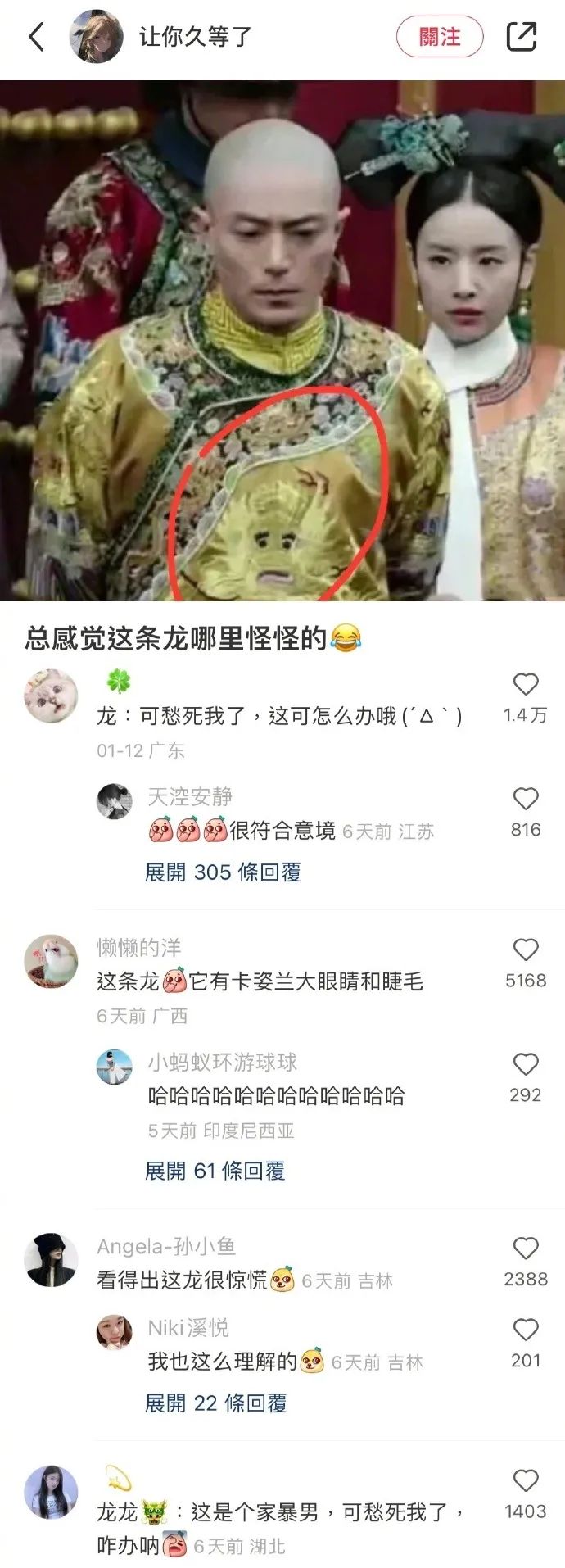Like the comment with 1403 likes
Viewport: 565px width, 1568px height.
pyautogui.click(x=525, y=1480)
